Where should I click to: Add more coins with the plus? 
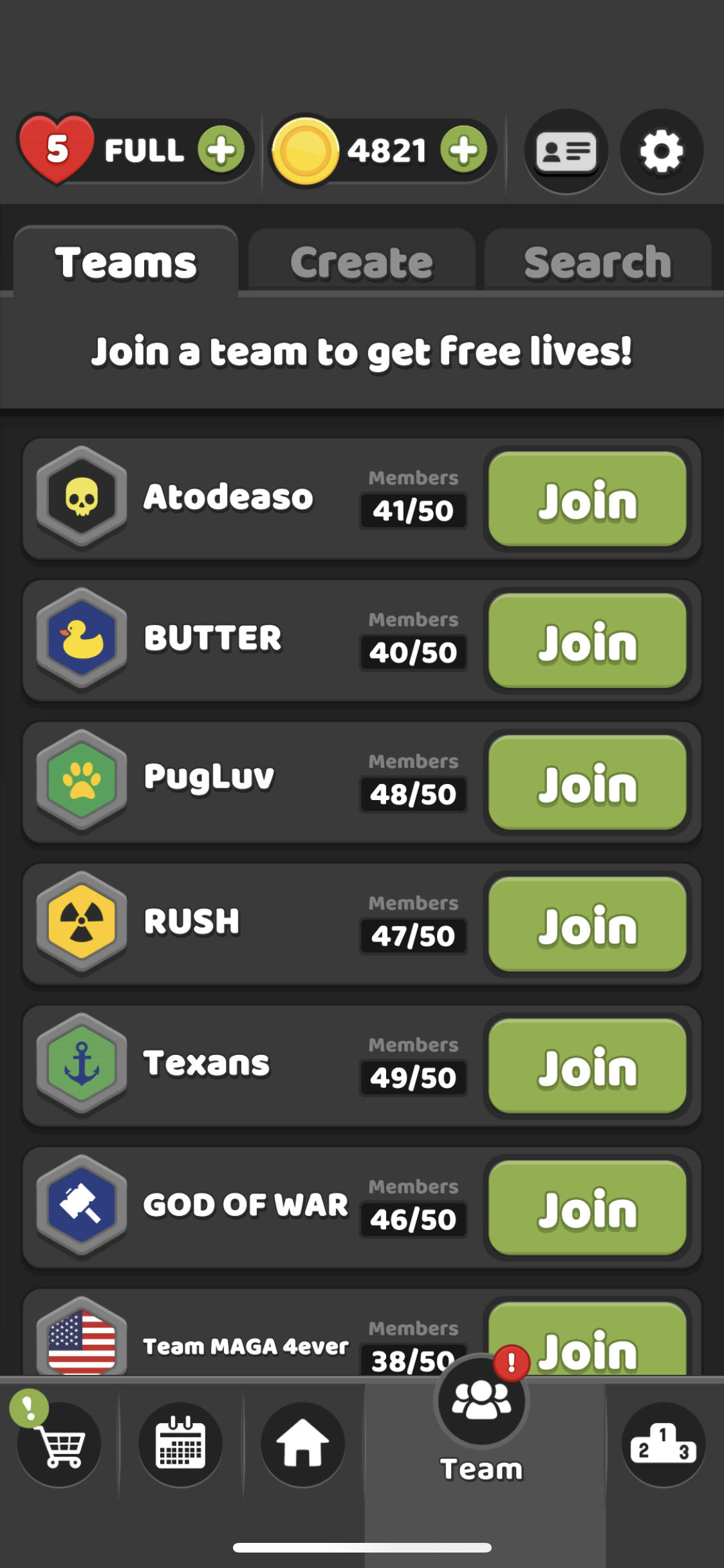click(463, 150)
